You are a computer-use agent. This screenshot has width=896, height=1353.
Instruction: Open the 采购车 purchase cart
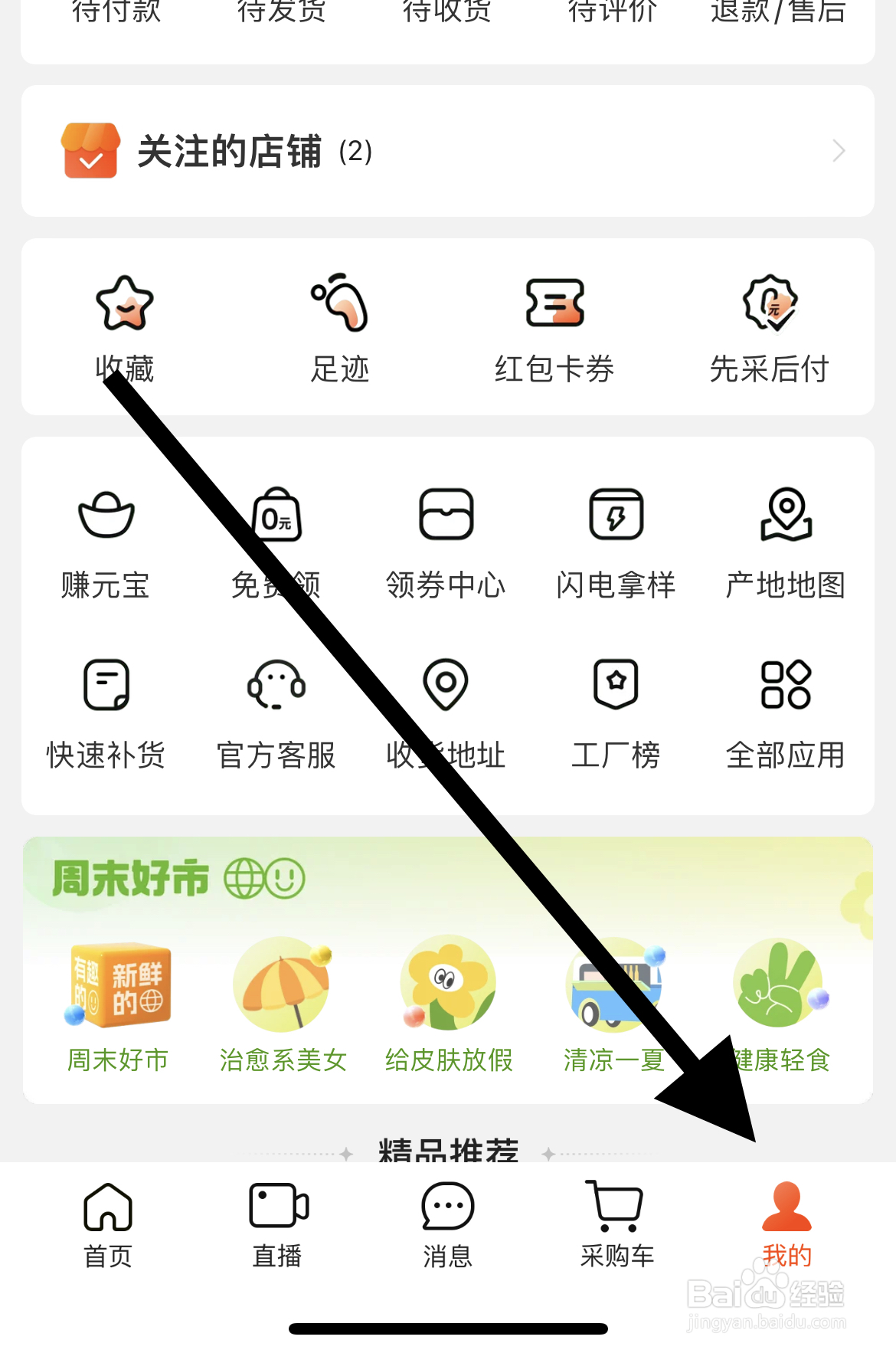616,1224
